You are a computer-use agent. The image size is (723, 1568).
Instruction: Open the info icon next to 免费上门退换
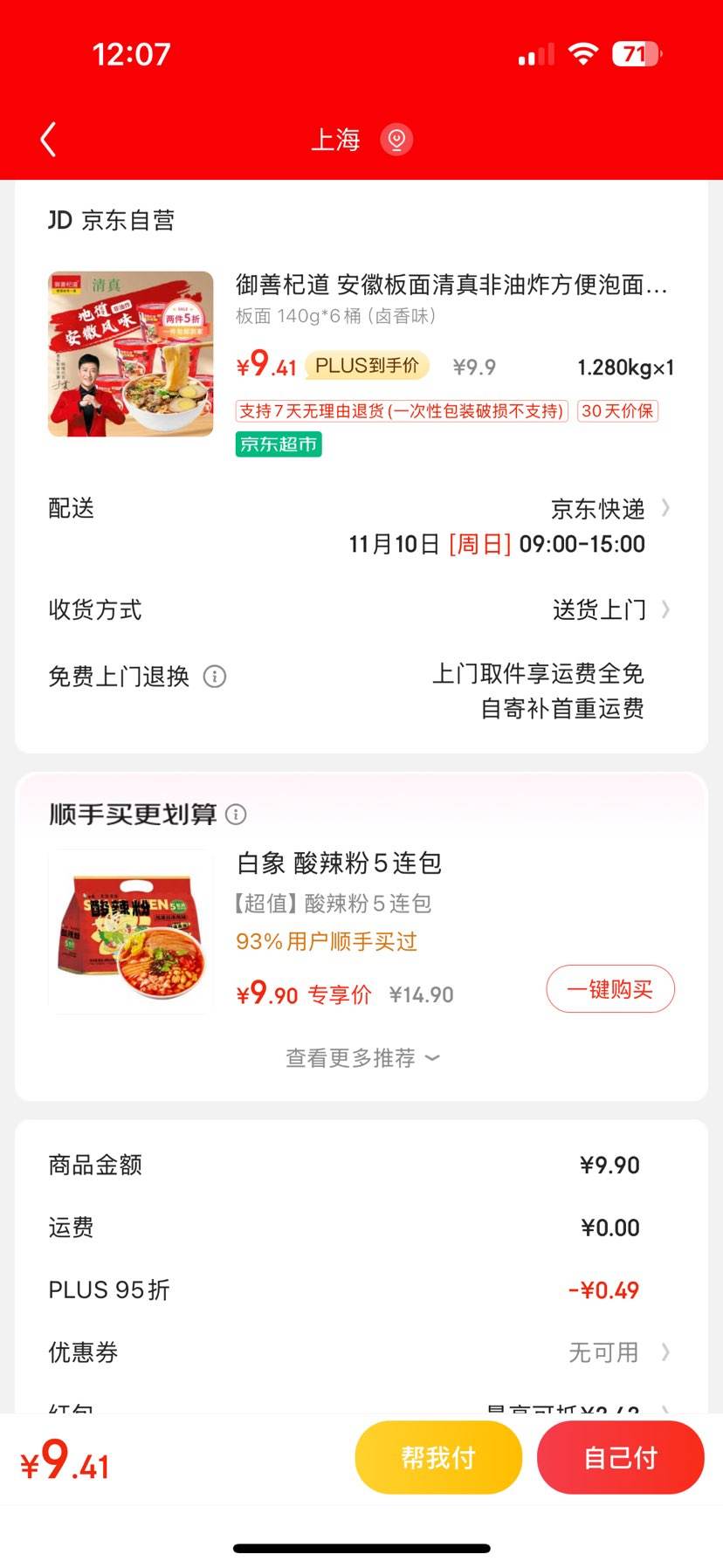tap(215, 676)
